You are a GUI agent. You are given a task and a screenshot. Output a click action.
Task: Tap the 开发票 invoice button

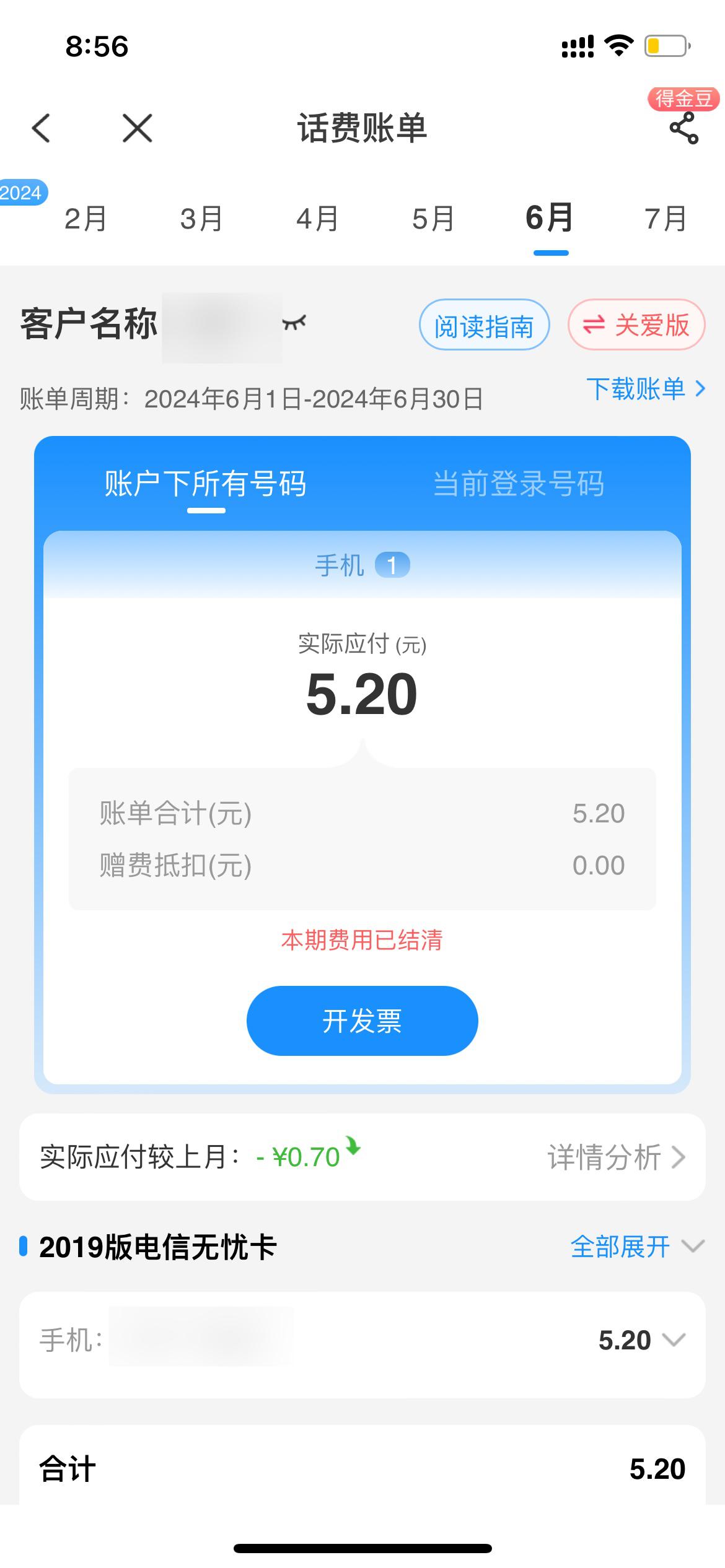(x=362, y=1021)
